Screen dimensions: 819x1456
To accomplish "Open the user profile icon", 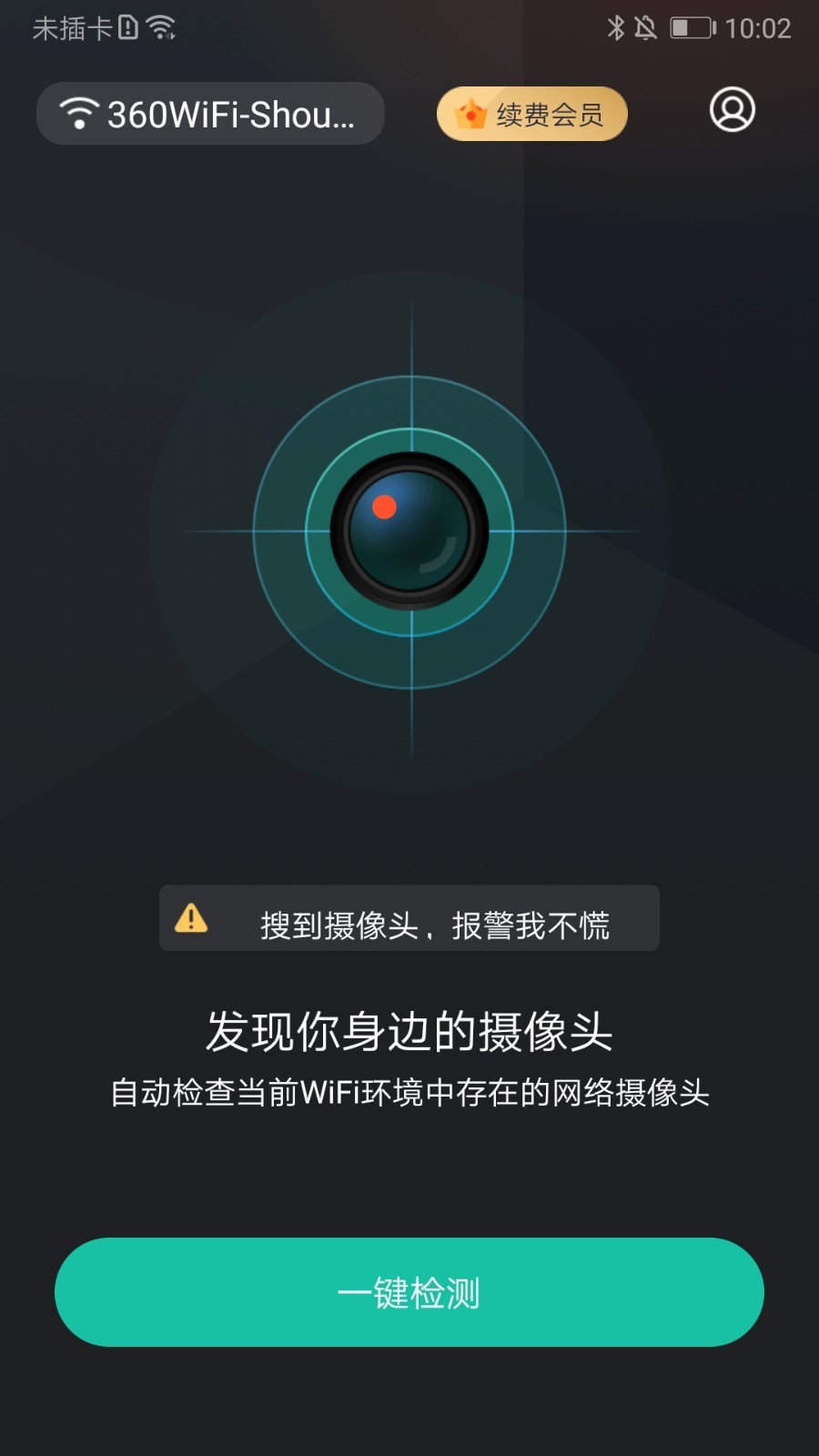I will pyautogui.click(x=733, y=111).
